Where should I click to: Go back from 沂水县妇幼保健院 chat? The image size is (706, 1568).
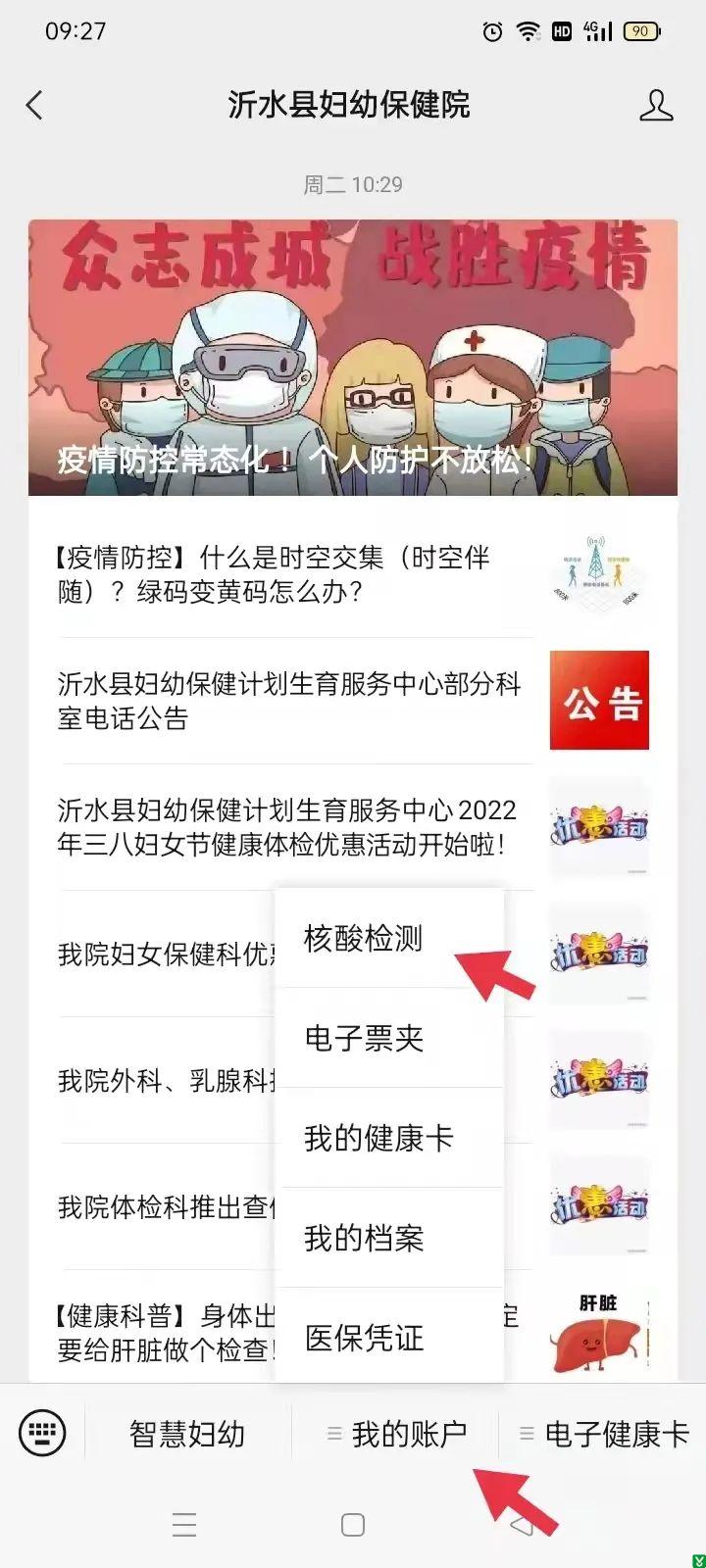(35, 105)
